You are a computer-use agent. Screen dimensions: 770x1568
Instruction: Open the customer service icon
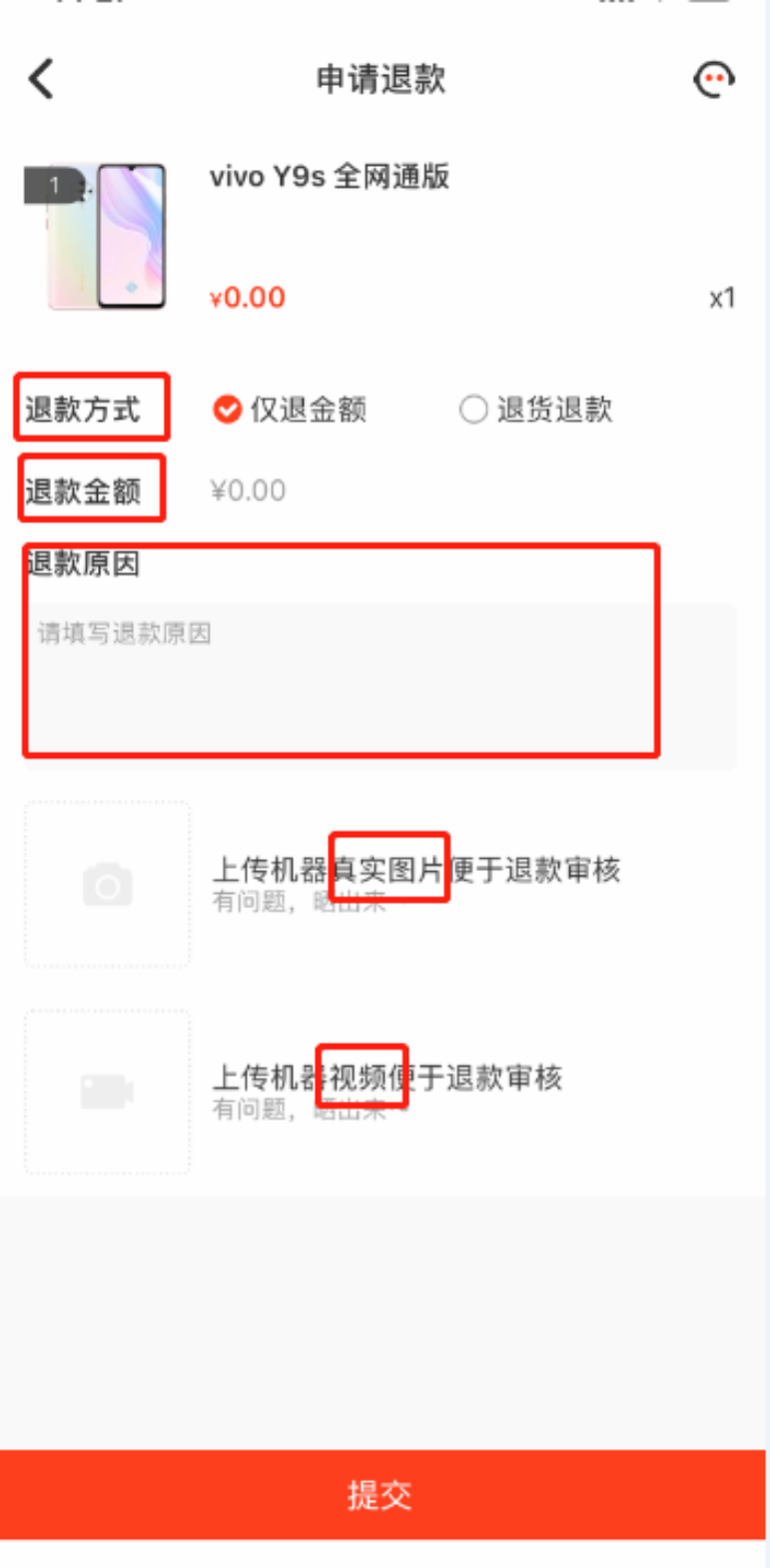point(714,79)
